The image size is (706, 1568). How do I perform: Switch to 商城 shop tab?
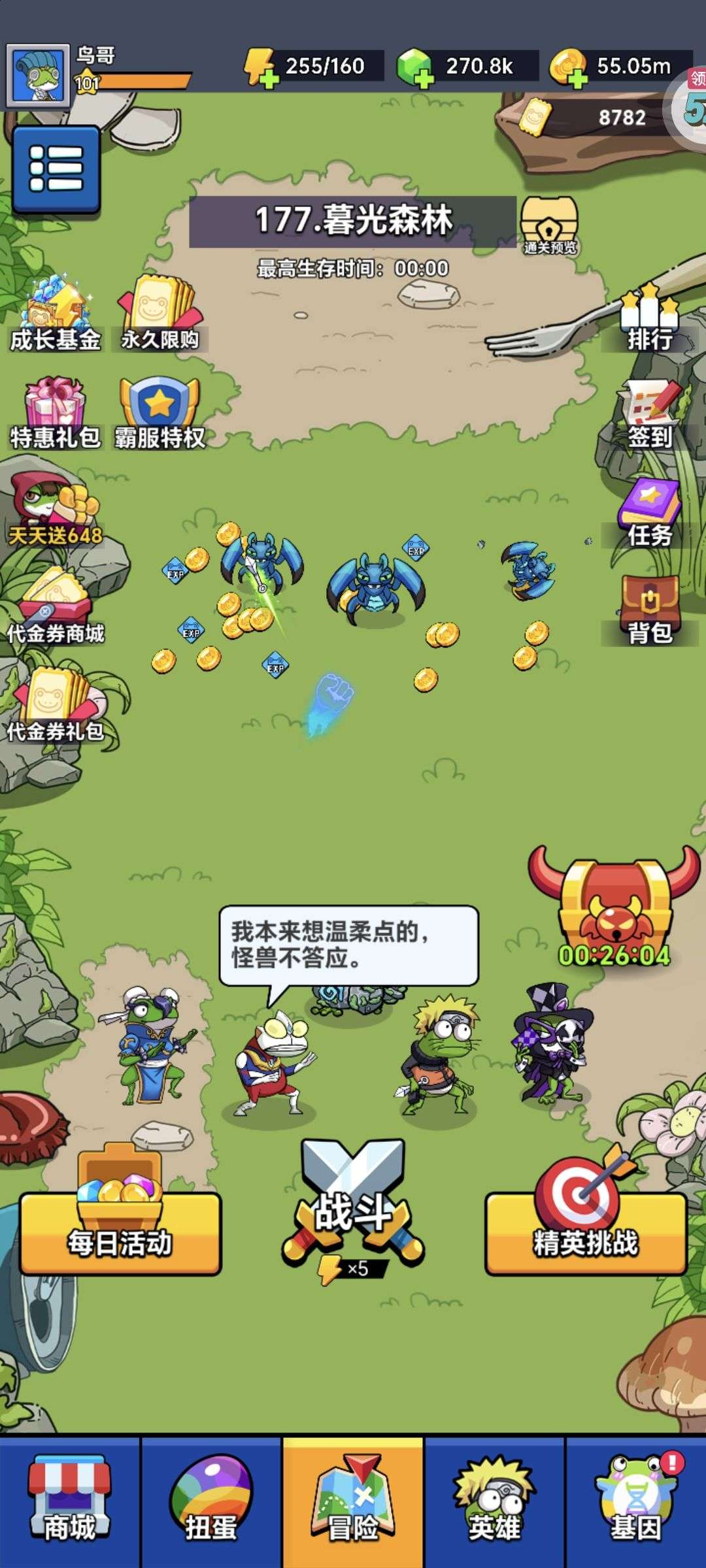coord(70,1501)
